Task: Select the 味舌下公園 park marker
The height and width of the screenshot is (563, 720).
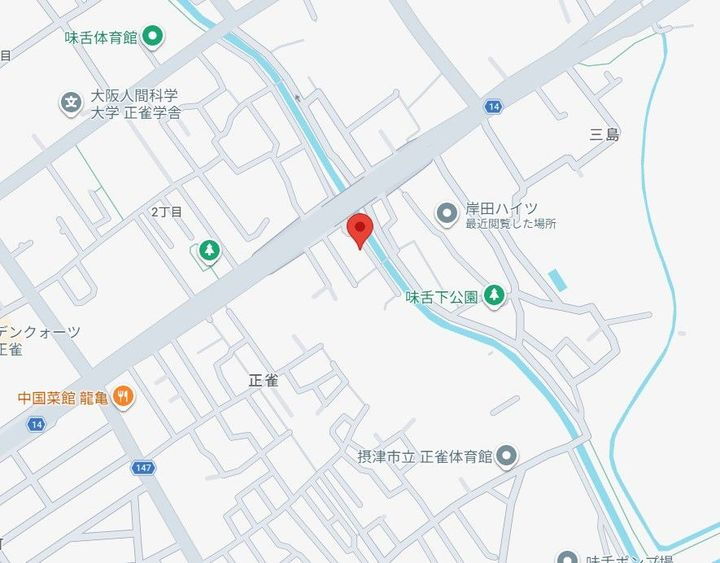Action: (x=494, y=296)
